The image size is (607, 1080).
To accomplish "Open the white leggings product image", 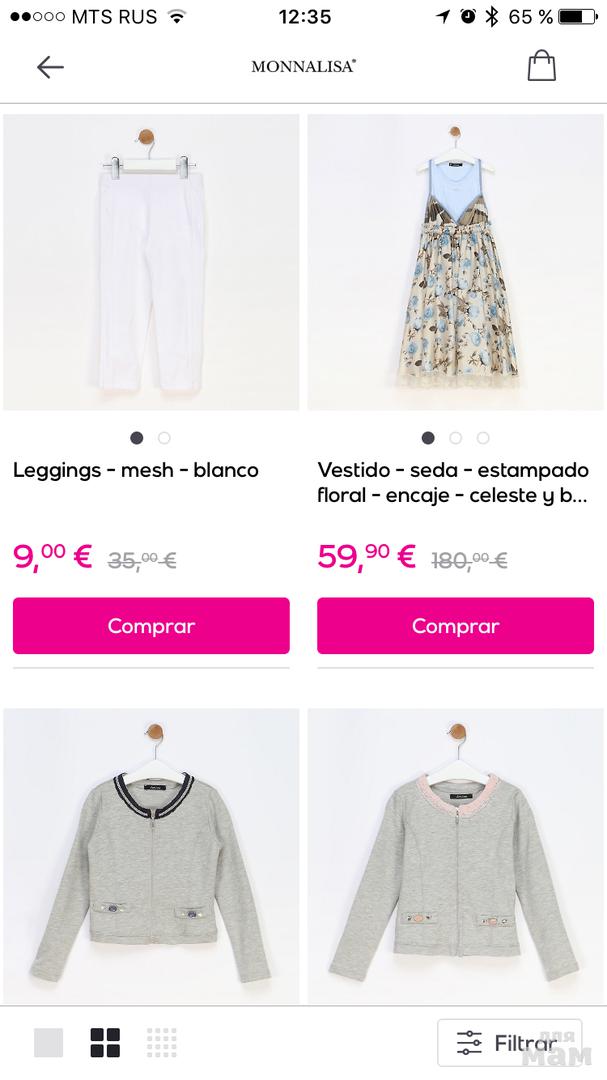I will tap(151, 262).
